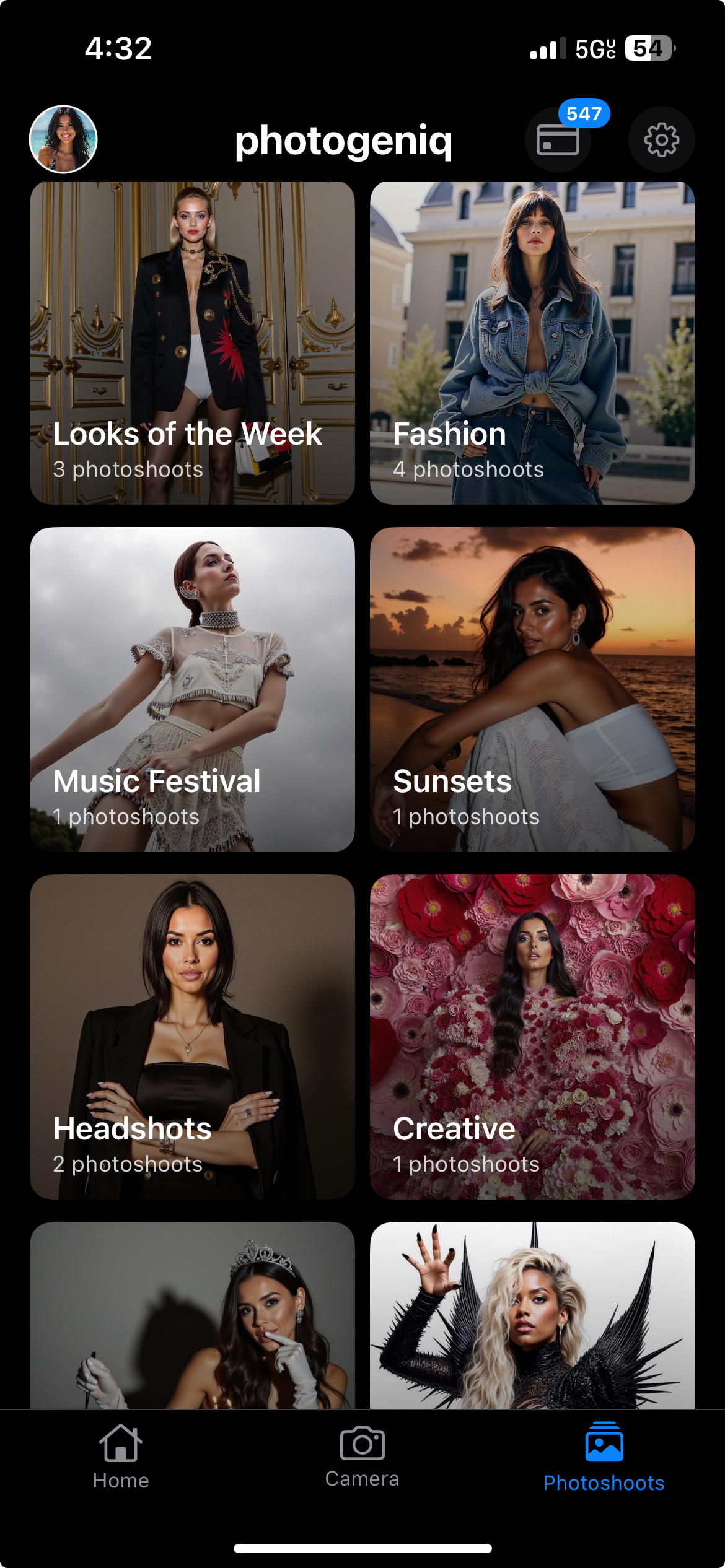Open the collection with the black feathered outfit

click(532, 1315)
